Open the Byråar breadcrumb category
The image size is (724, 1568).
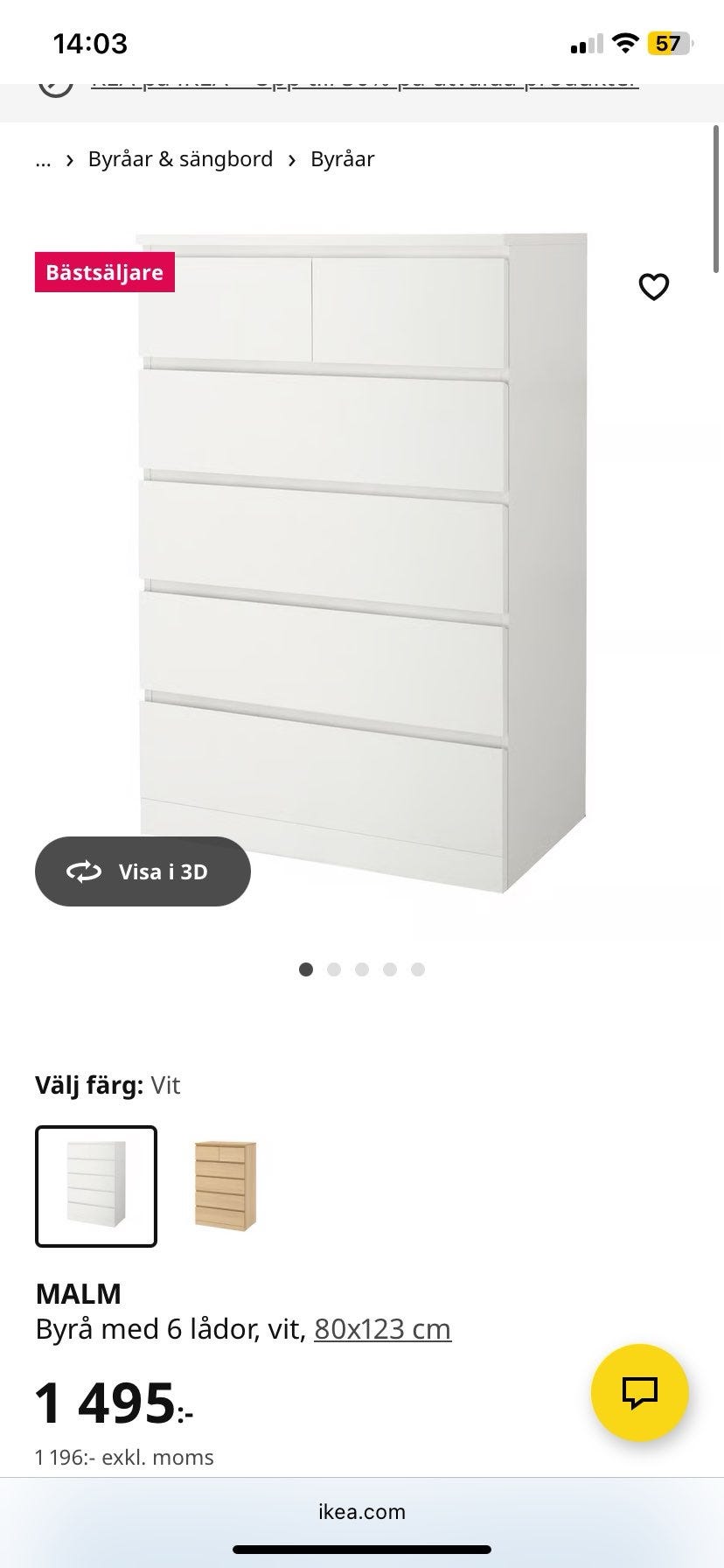343,159
